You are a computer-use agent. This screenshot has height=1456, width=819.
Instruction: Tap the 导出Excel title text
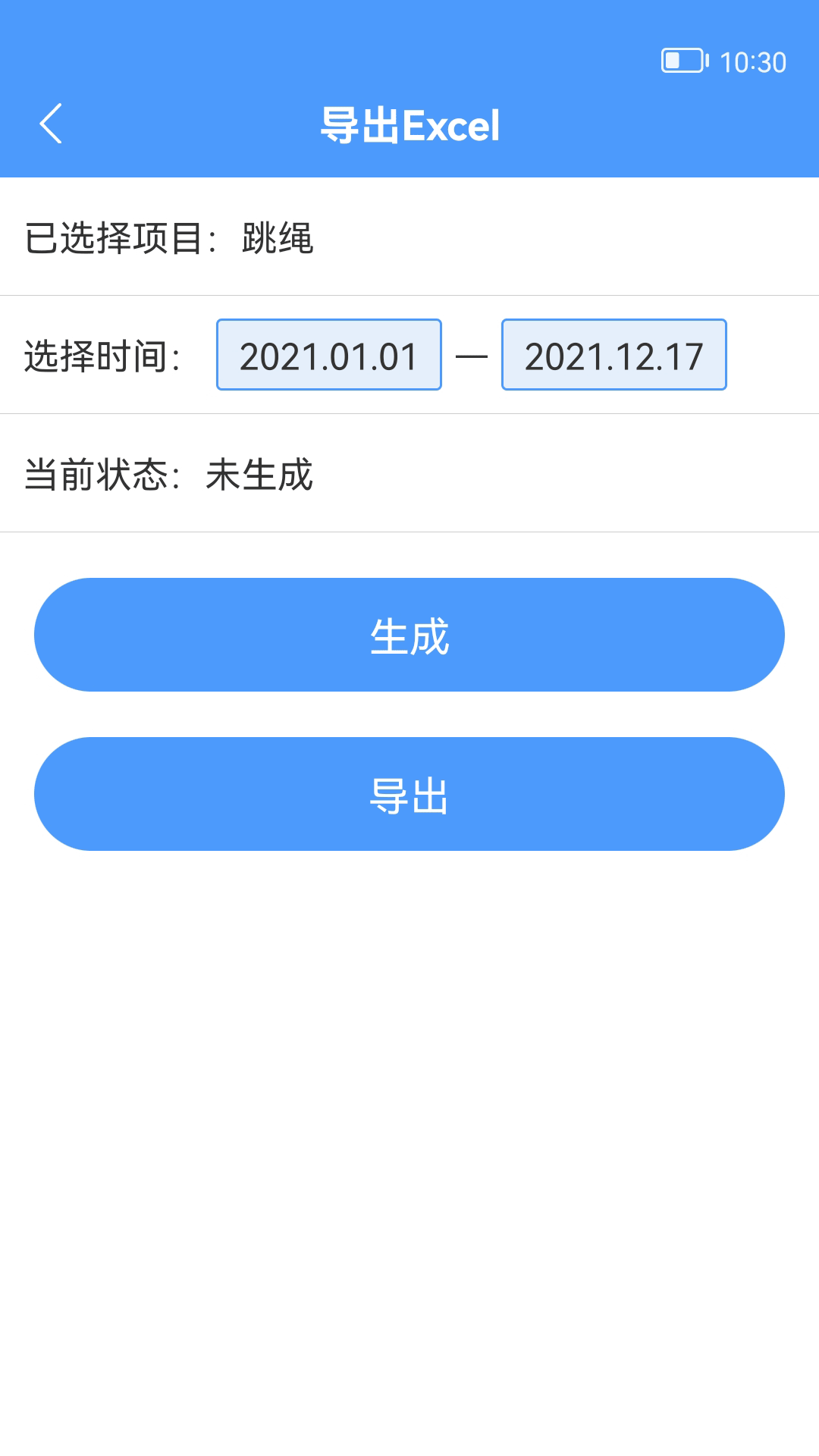tap(409, 126)
